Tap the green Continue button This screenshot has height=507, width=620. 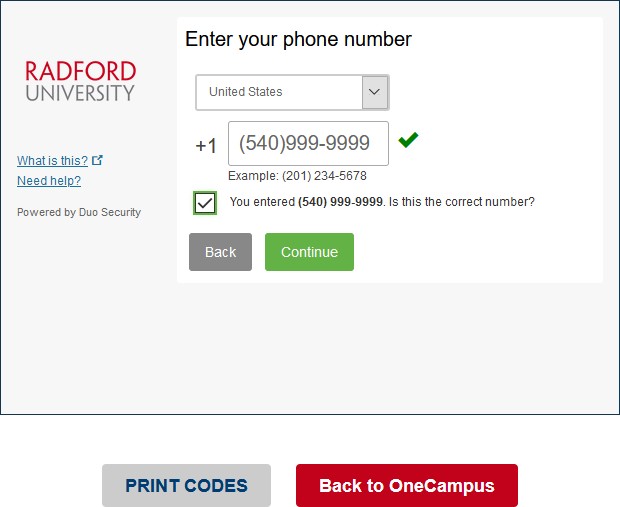309,252
